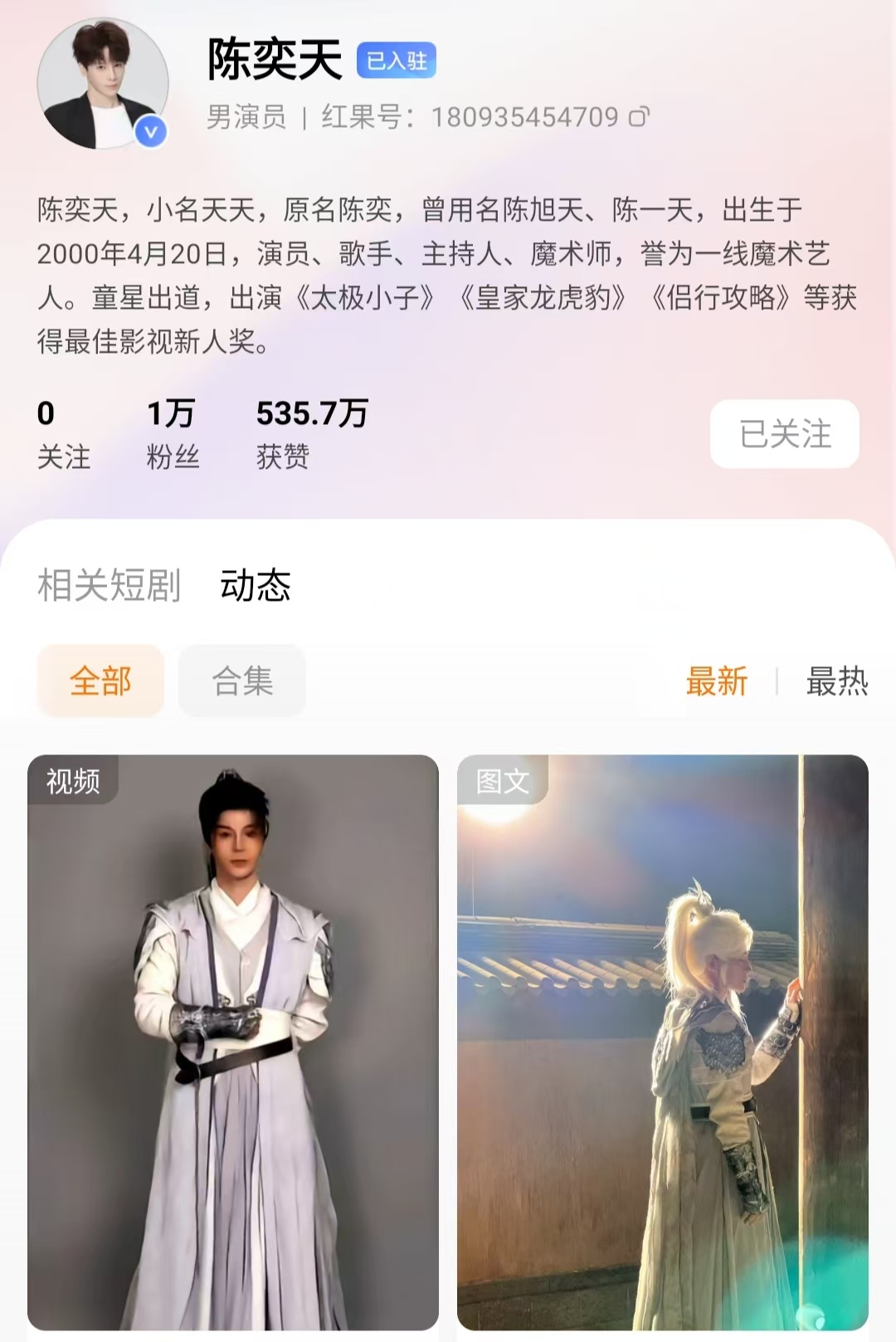The height and width of the screenshot is (1342, 896).
Task: Filter posts by 全部
Action: pyautogui.click(x=100, y=681)
